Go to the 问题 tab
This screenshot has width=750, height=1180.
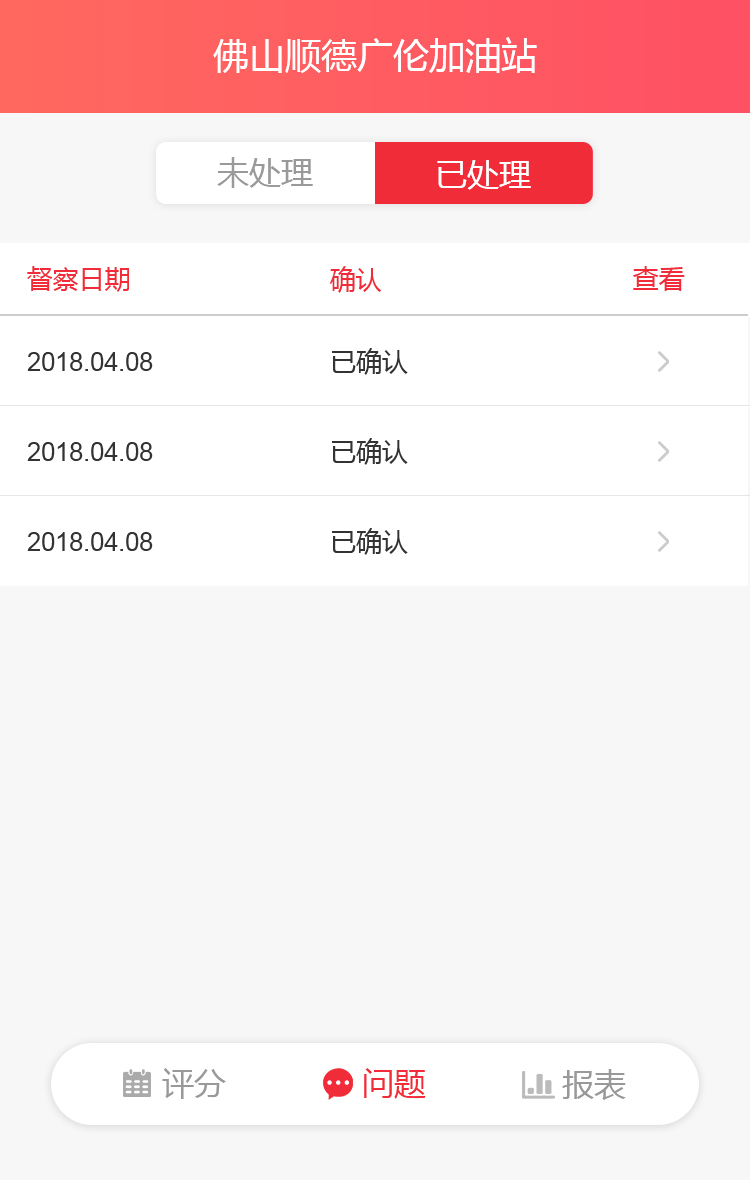coord(375,1084)
